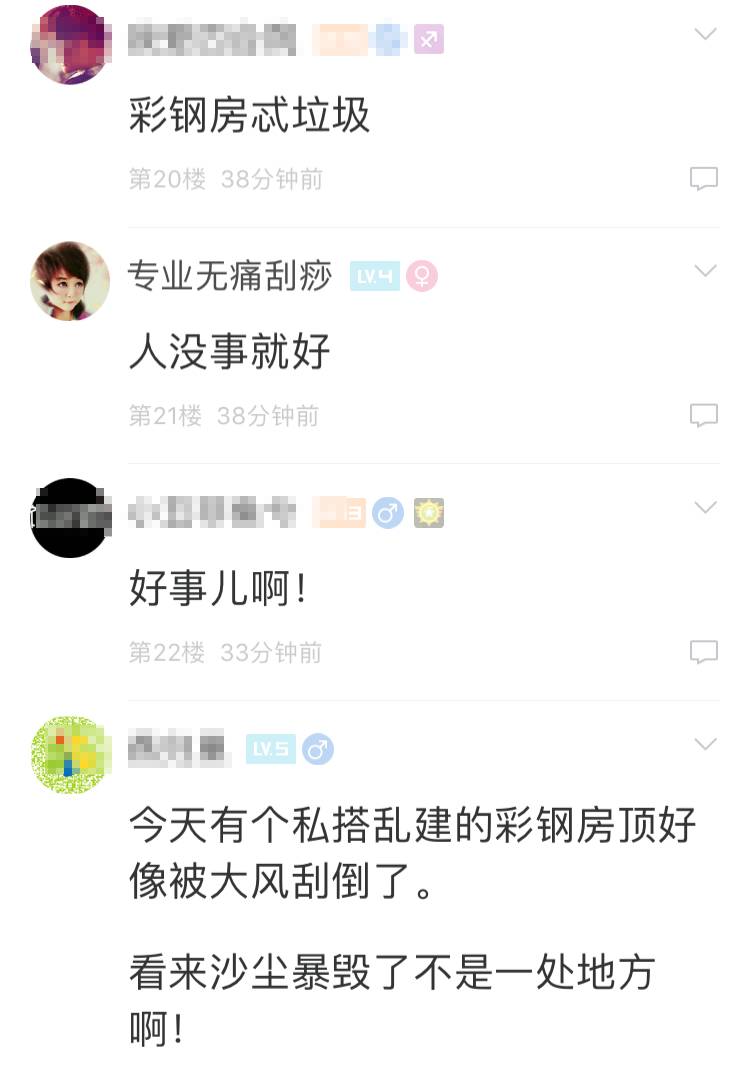Open the avatar beside the 沙尘暴 comment
750x1070 pixels.
[70, 754]
